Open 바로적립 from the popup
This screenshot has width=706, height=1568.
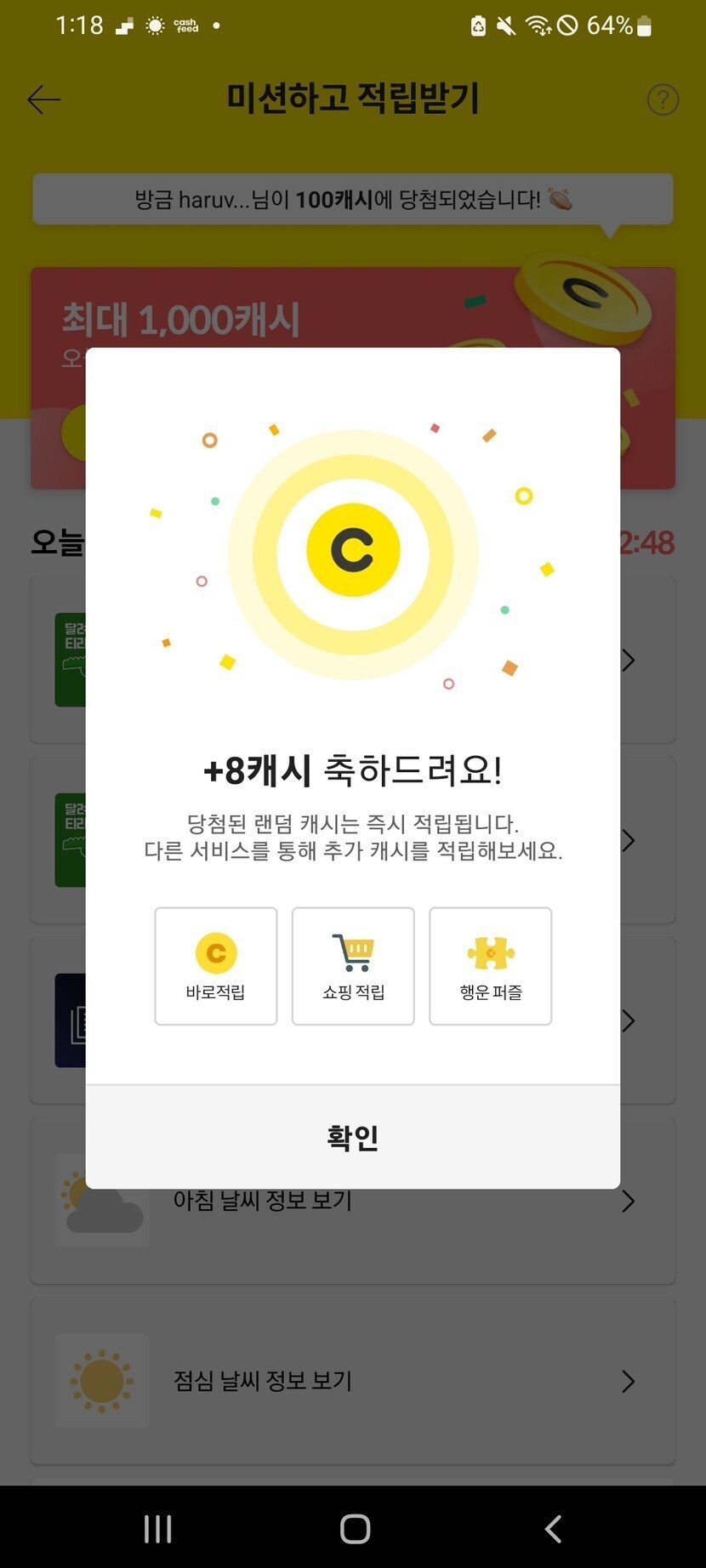[216, 966]
